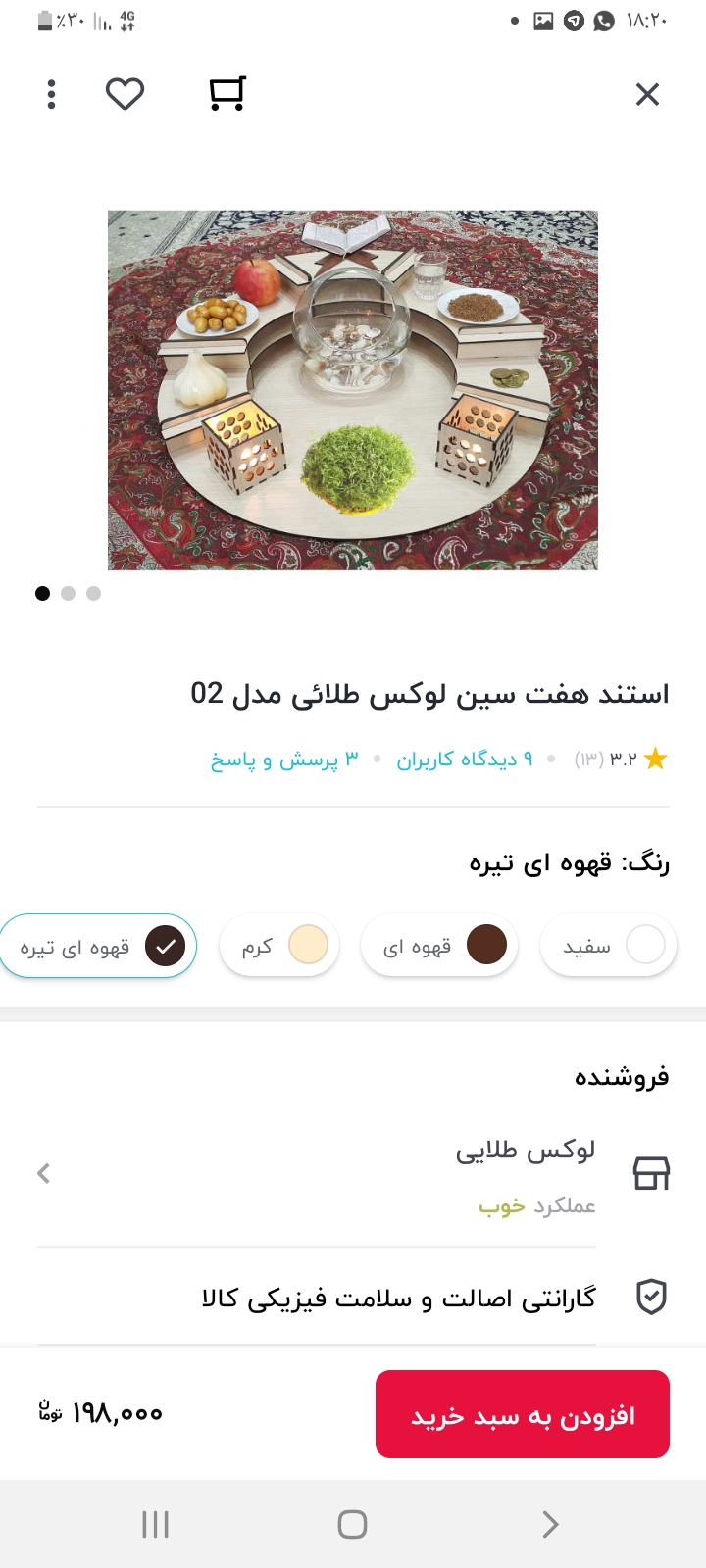Go back with the system navigation arrow
706x1568 pixels.
point(550,1524)
